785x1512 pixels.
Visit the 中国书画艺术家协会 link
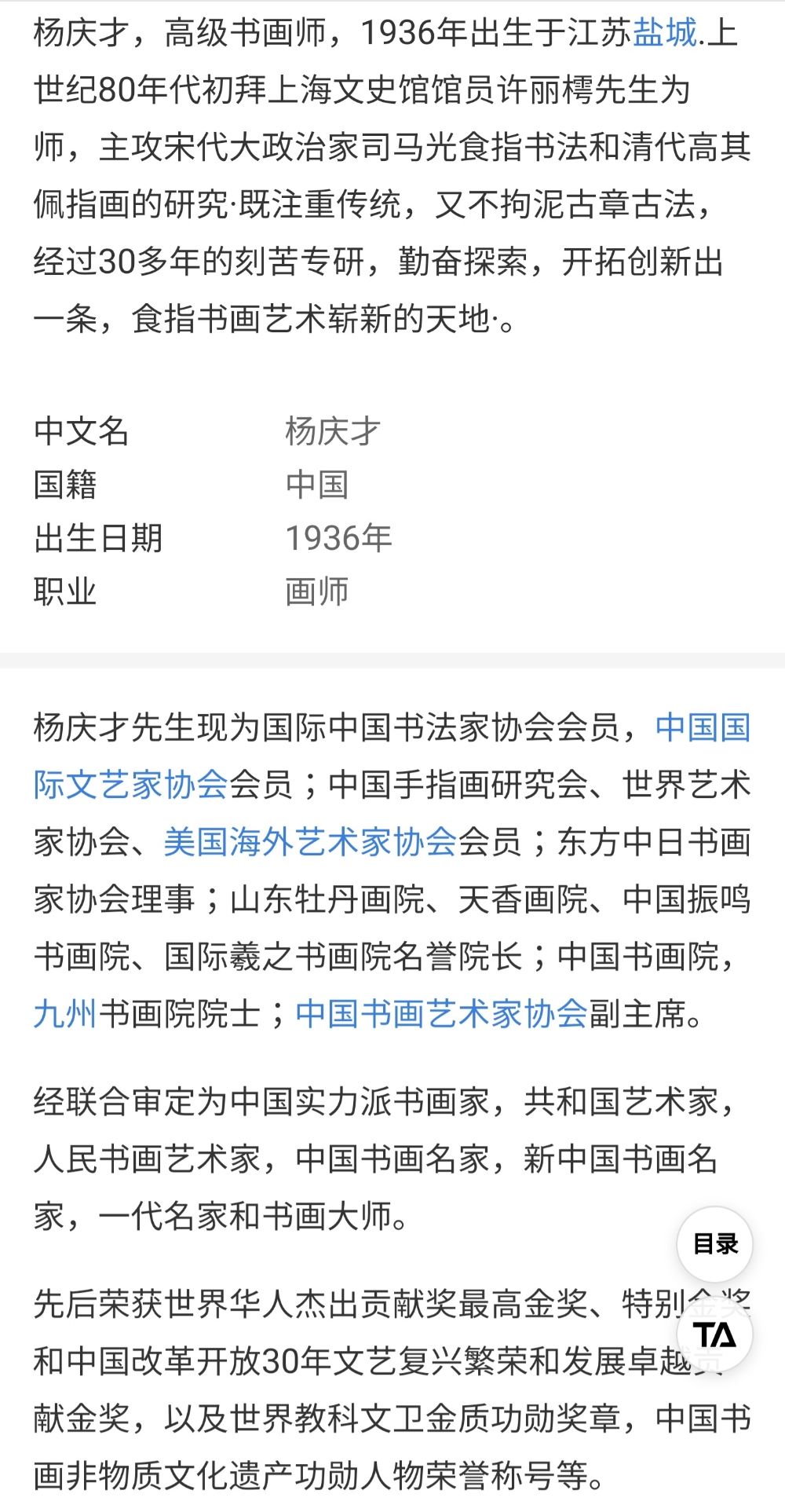coord(441,1014)
